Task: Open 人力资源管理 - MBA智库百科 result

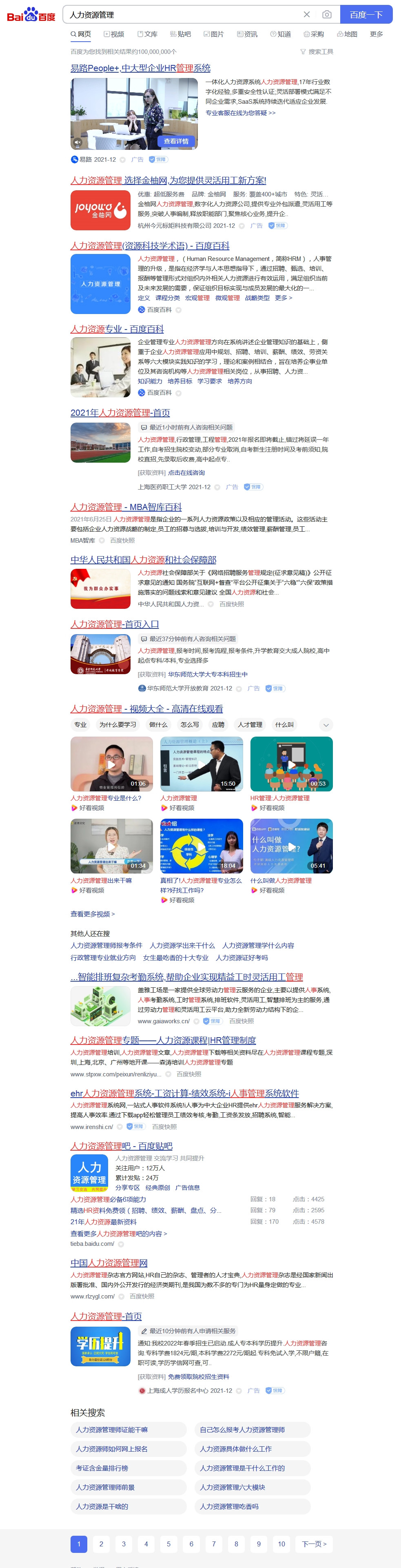Action: tap(126, 507)
